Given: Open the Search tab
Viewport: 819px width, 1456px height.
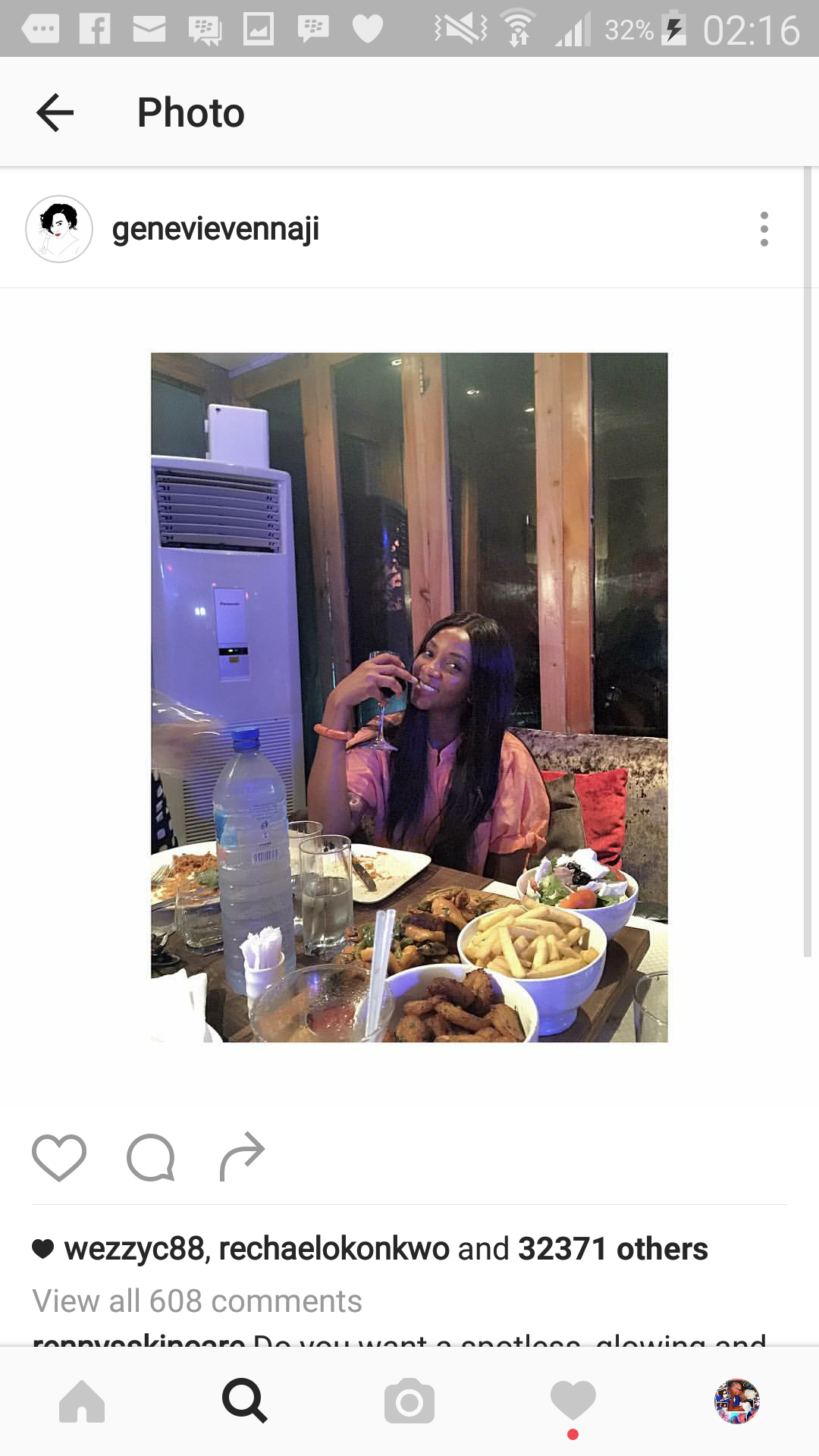Looking at the screenshot, I should point(245,1401).
